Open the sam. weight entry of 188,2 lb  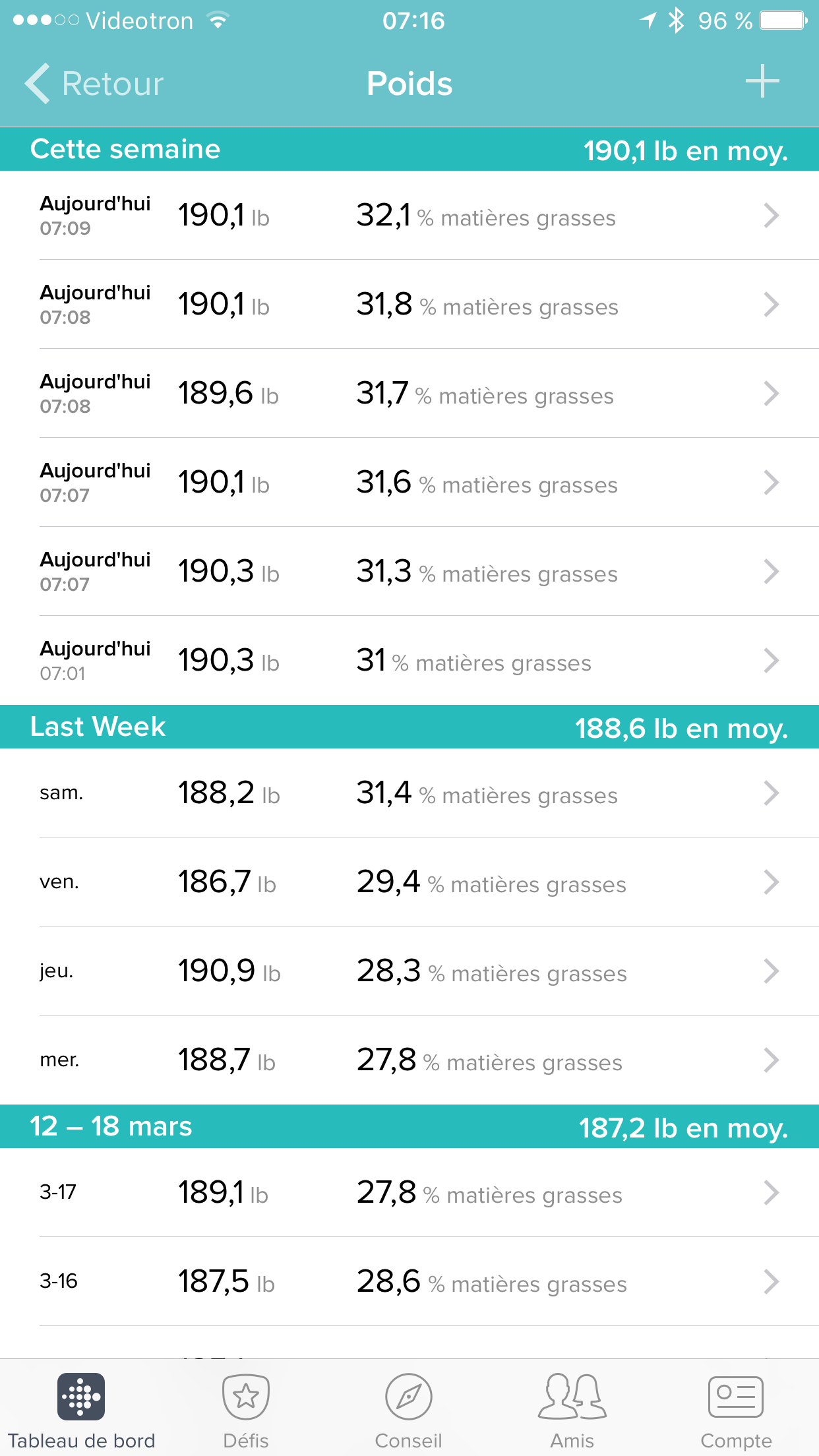click(409, 793)
